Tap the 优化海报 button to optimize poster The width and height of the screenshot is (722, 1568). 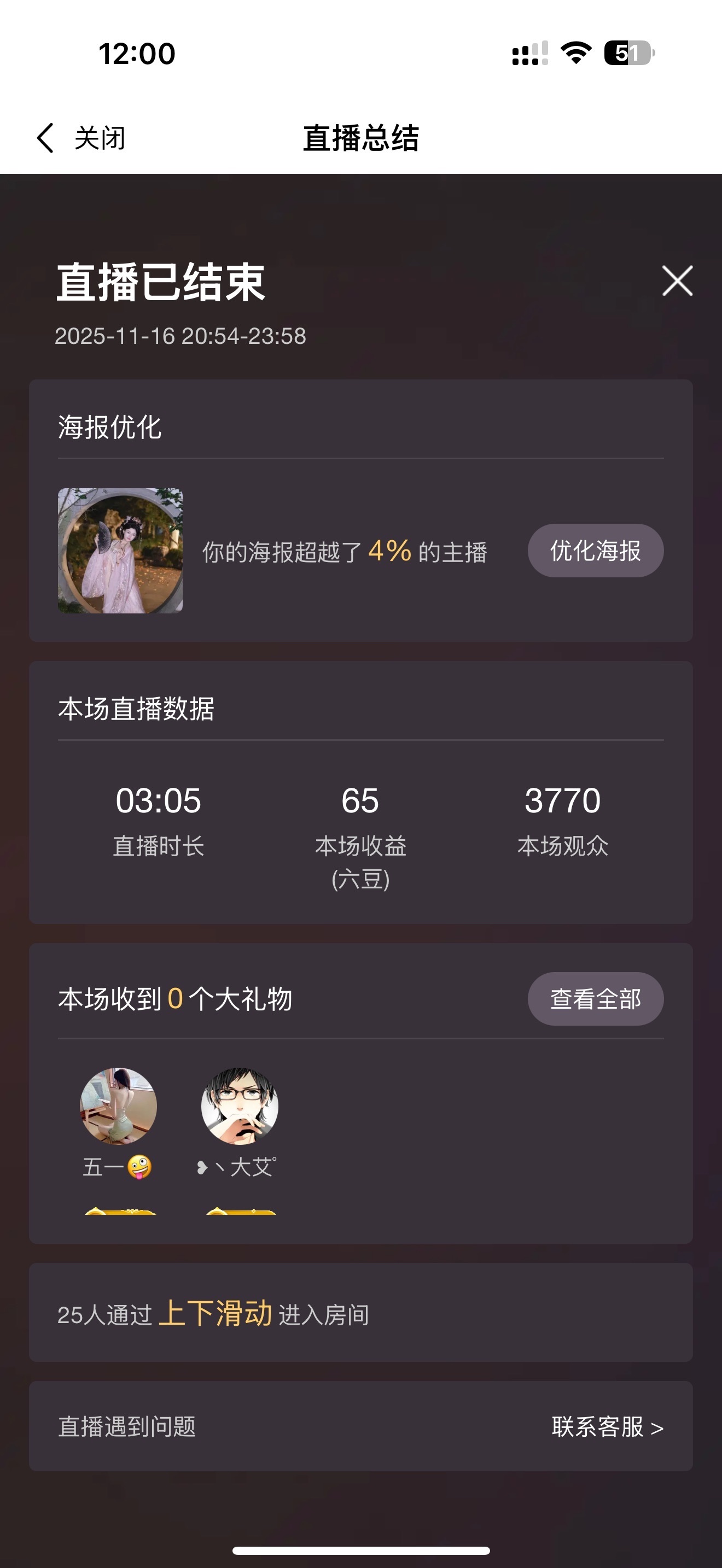(594, 552)
